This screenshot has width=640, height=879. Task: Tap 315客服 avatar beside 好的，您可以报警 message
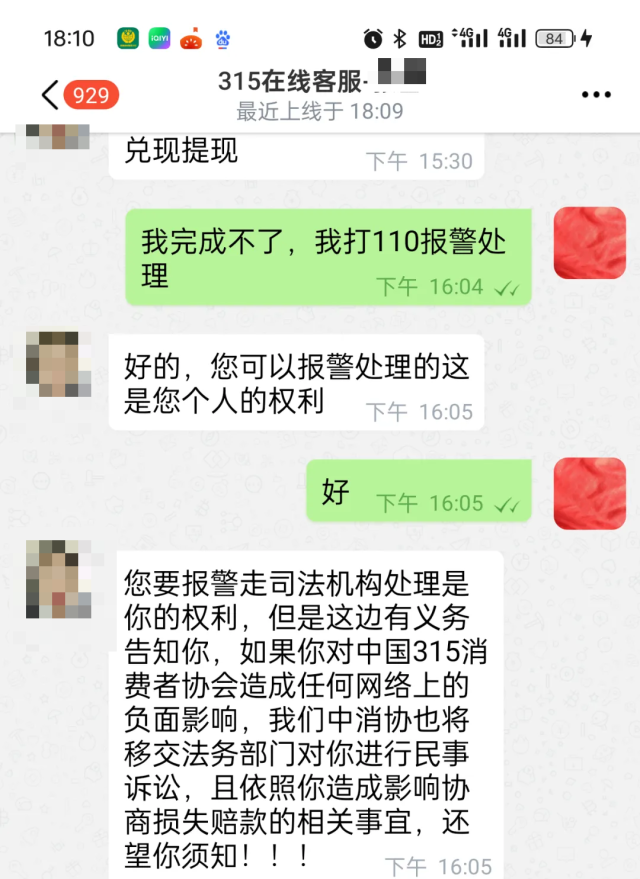(58, 366)
